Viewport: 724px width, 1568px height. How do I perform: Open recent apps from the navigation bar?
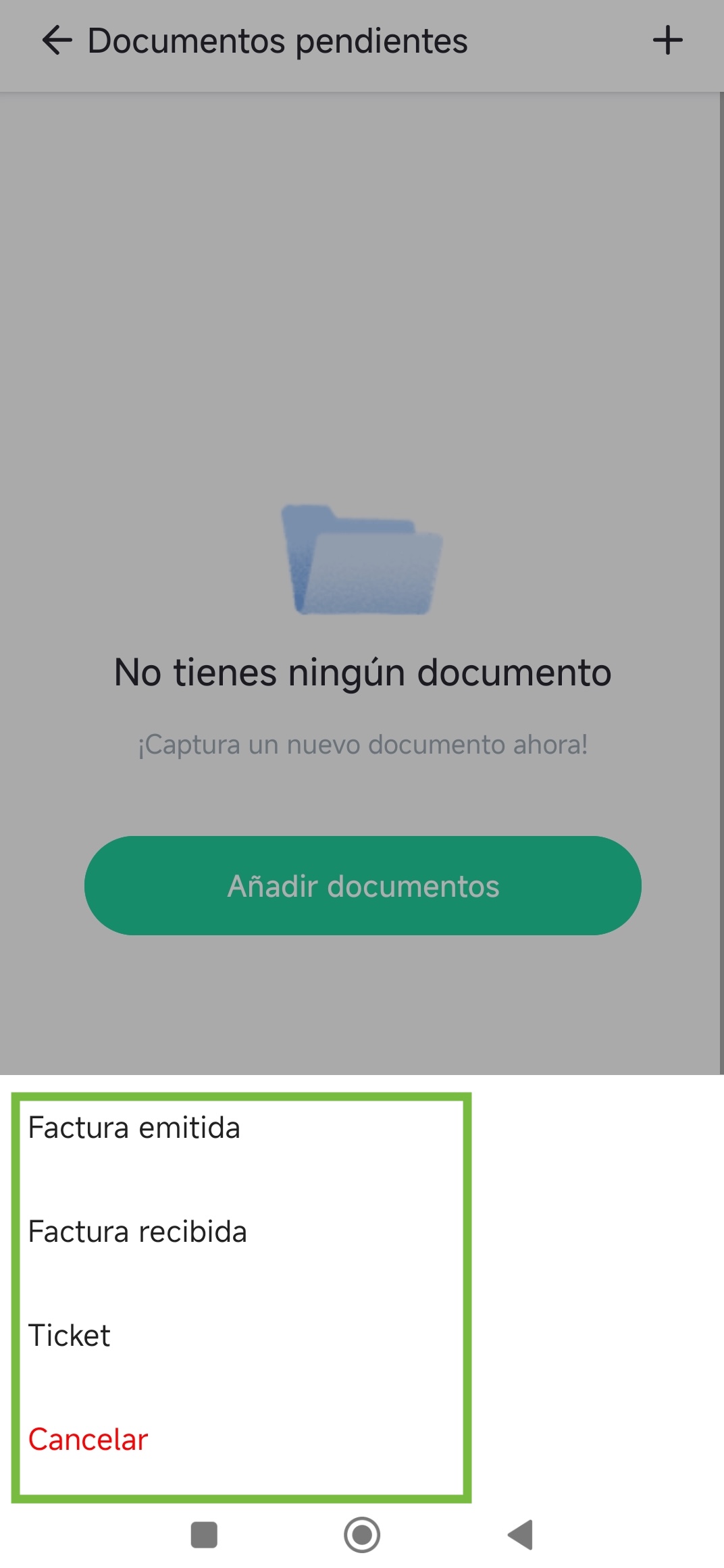coord(204,1534)
